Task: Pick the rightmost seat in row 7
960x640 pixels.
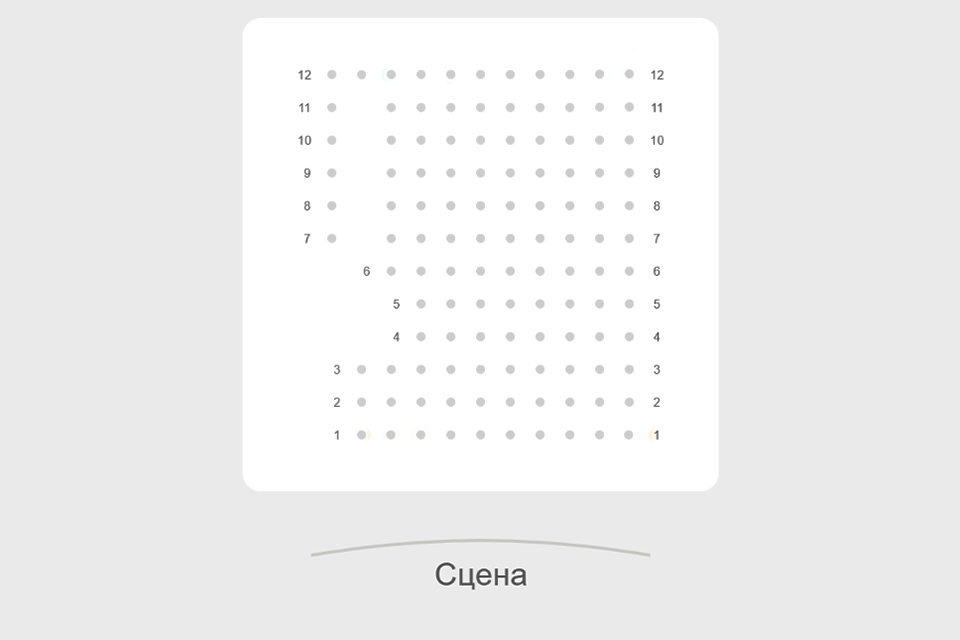Action: 629,238
